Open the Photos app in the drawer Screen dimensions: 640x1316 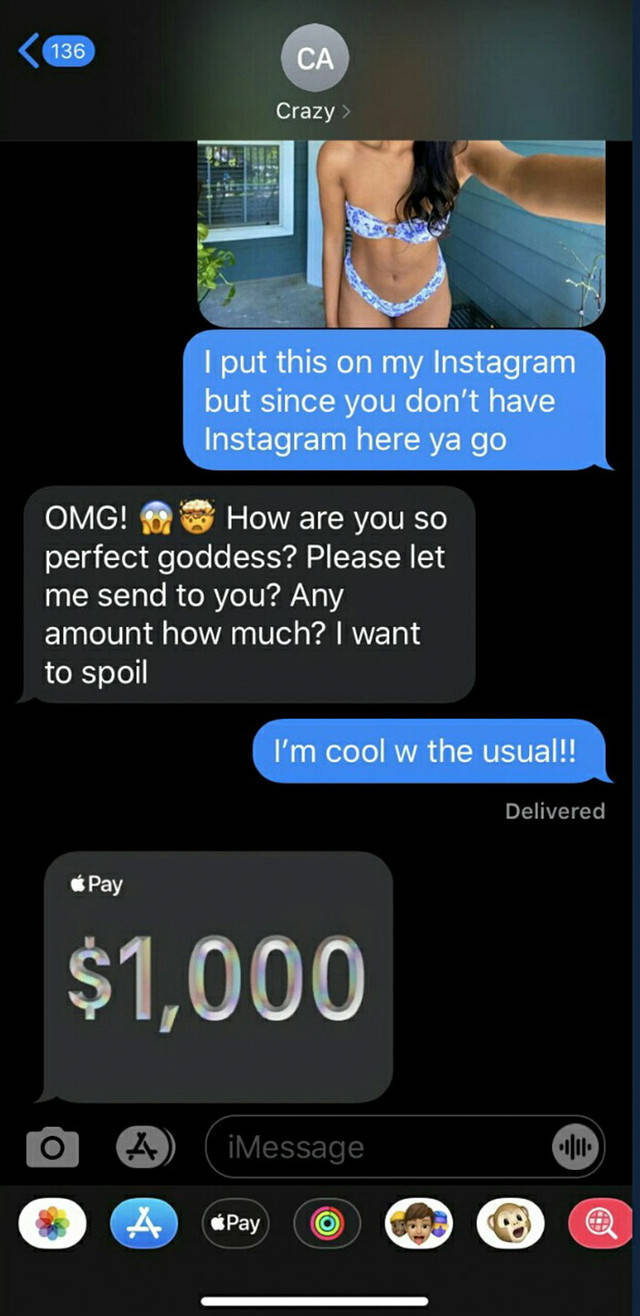pos(49,1224)
